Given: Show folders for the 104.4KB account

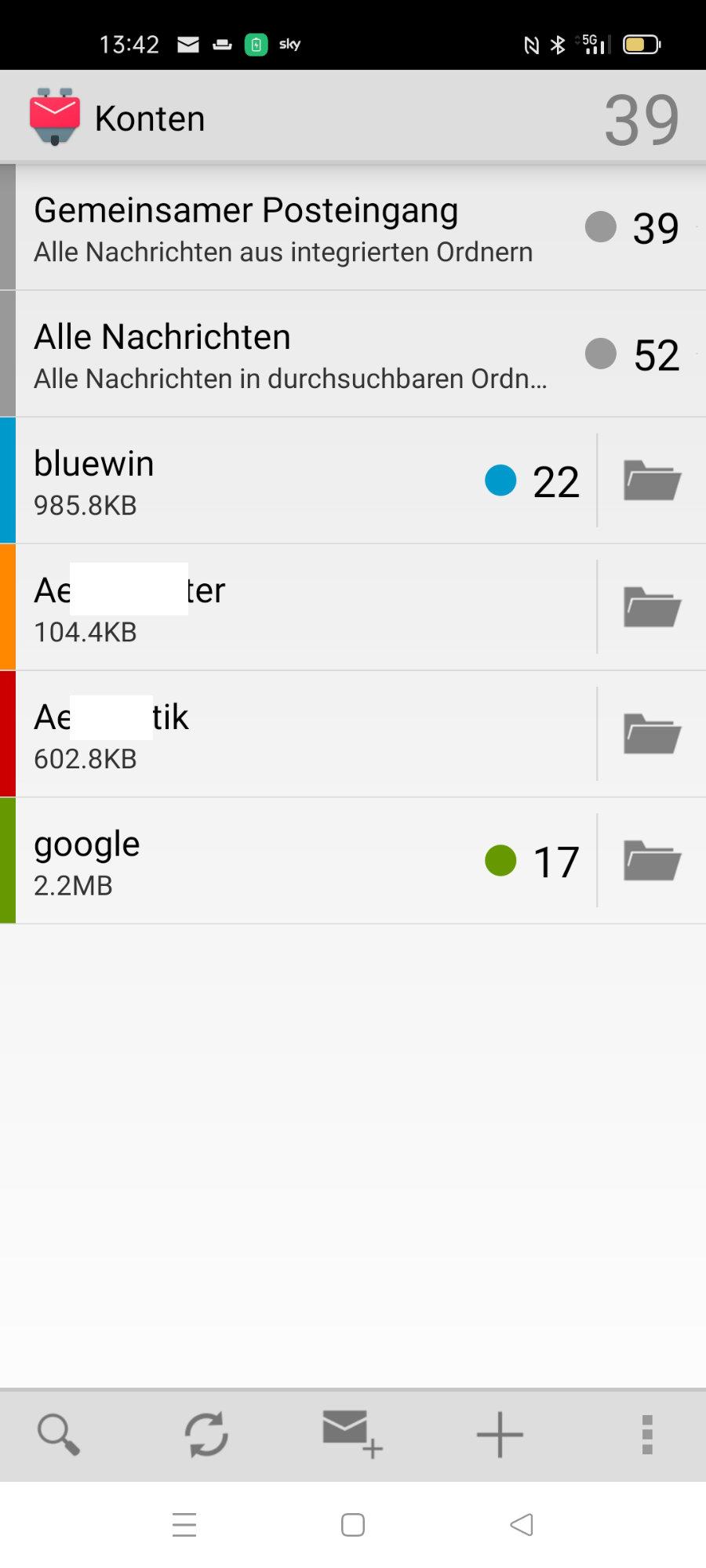Looking at the screenshot, I should point(652,608).
